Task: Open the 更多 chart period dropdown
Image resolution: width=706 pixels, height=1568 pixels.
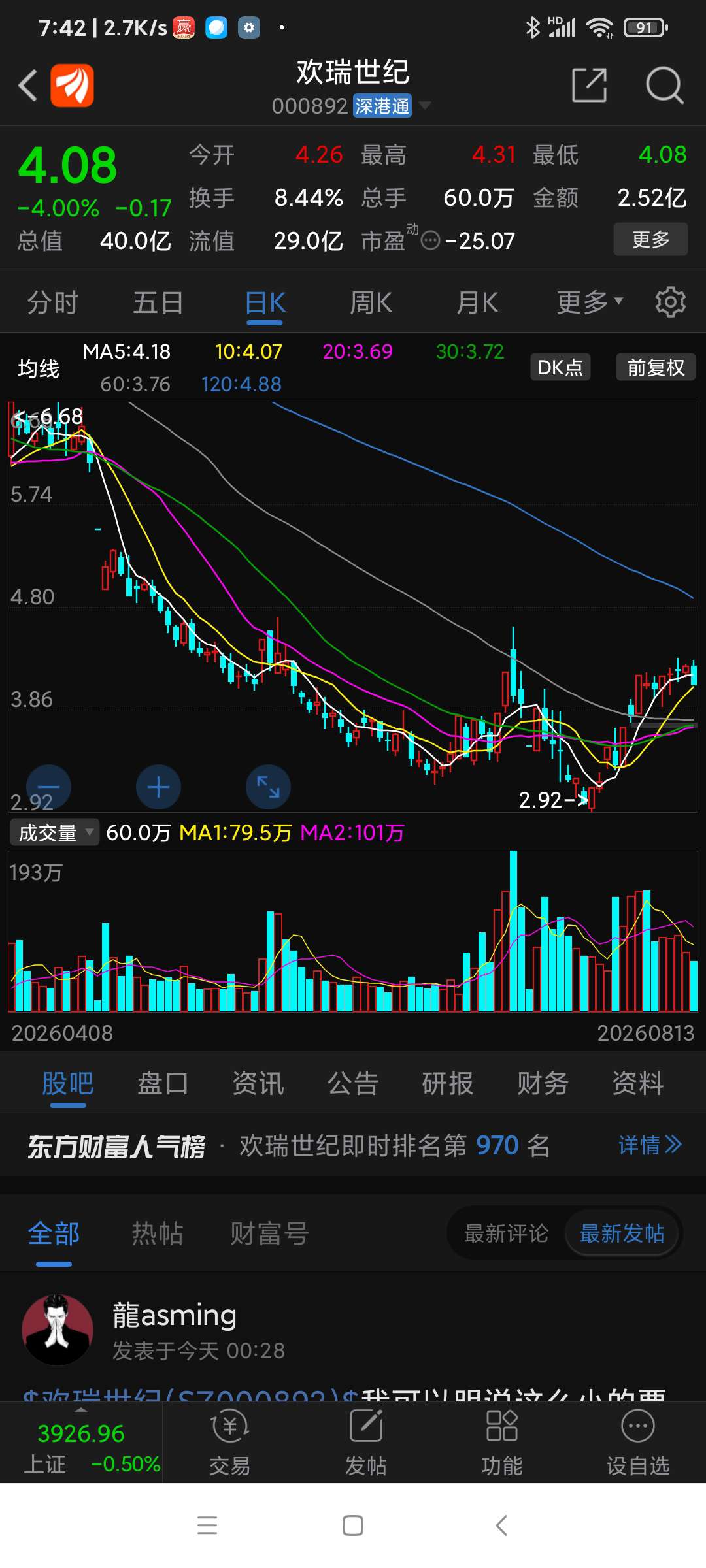Action: (590, 302)
